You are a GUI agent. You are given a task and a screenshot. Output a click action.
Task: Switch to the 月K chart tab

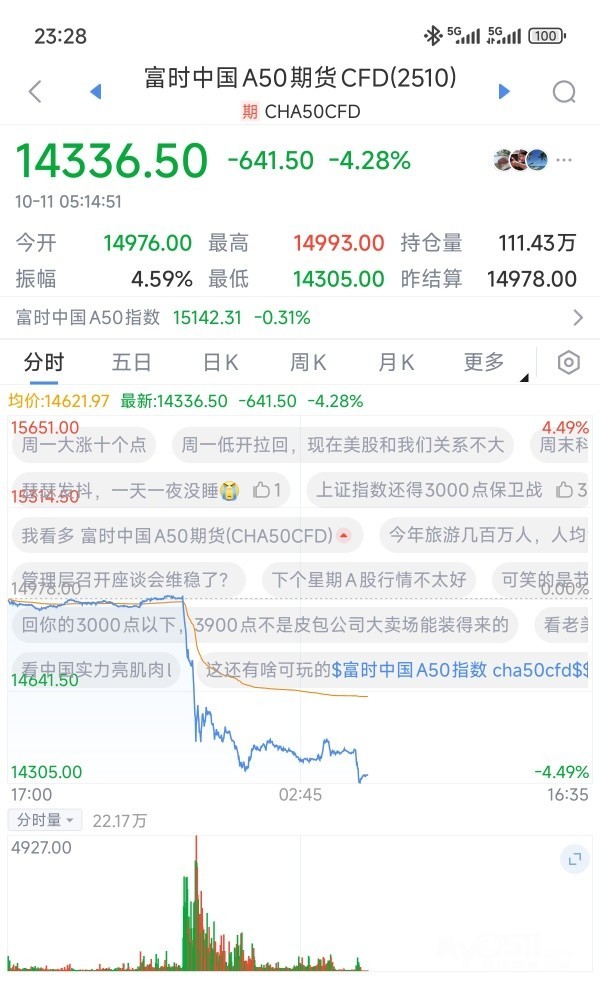point(396,362)
